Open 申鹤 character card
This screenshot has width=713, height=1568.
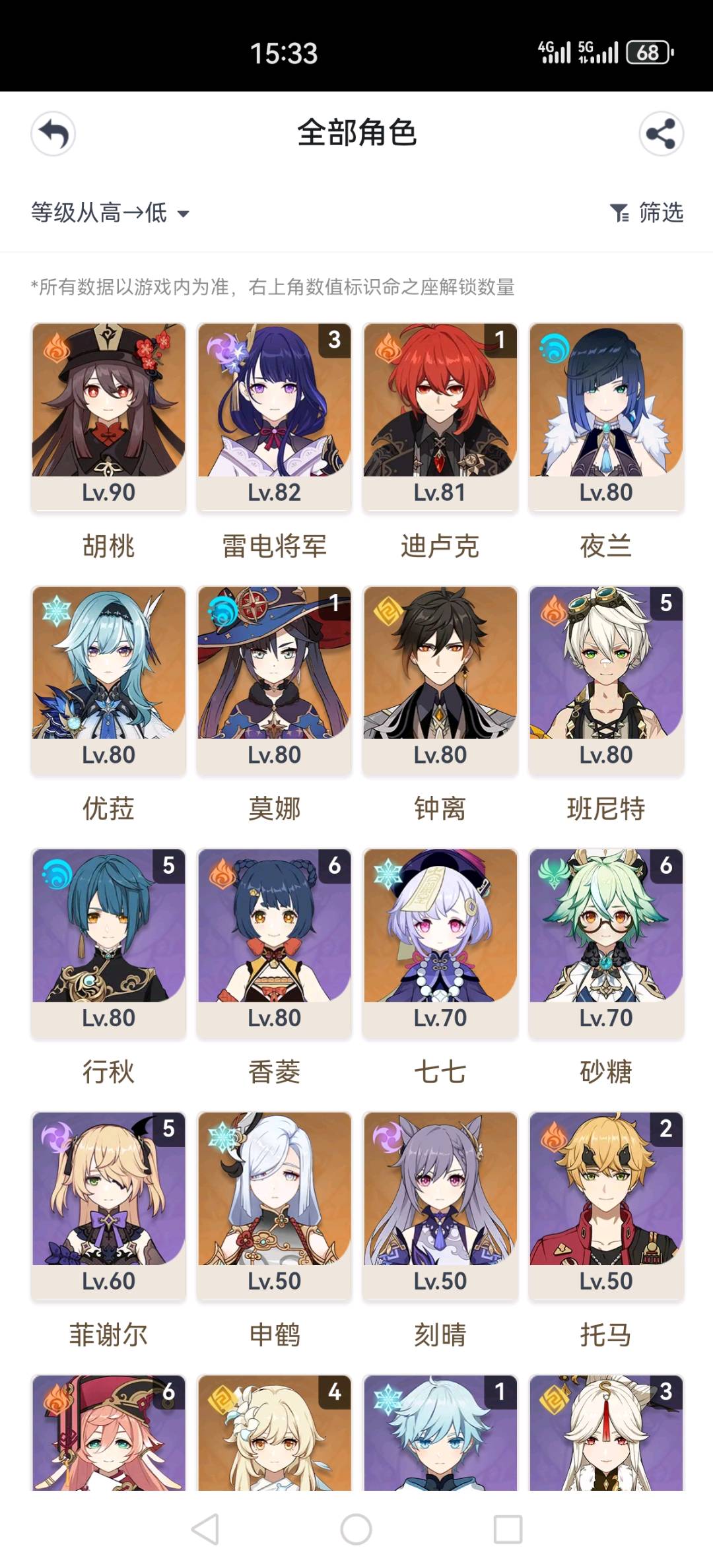275,1206
